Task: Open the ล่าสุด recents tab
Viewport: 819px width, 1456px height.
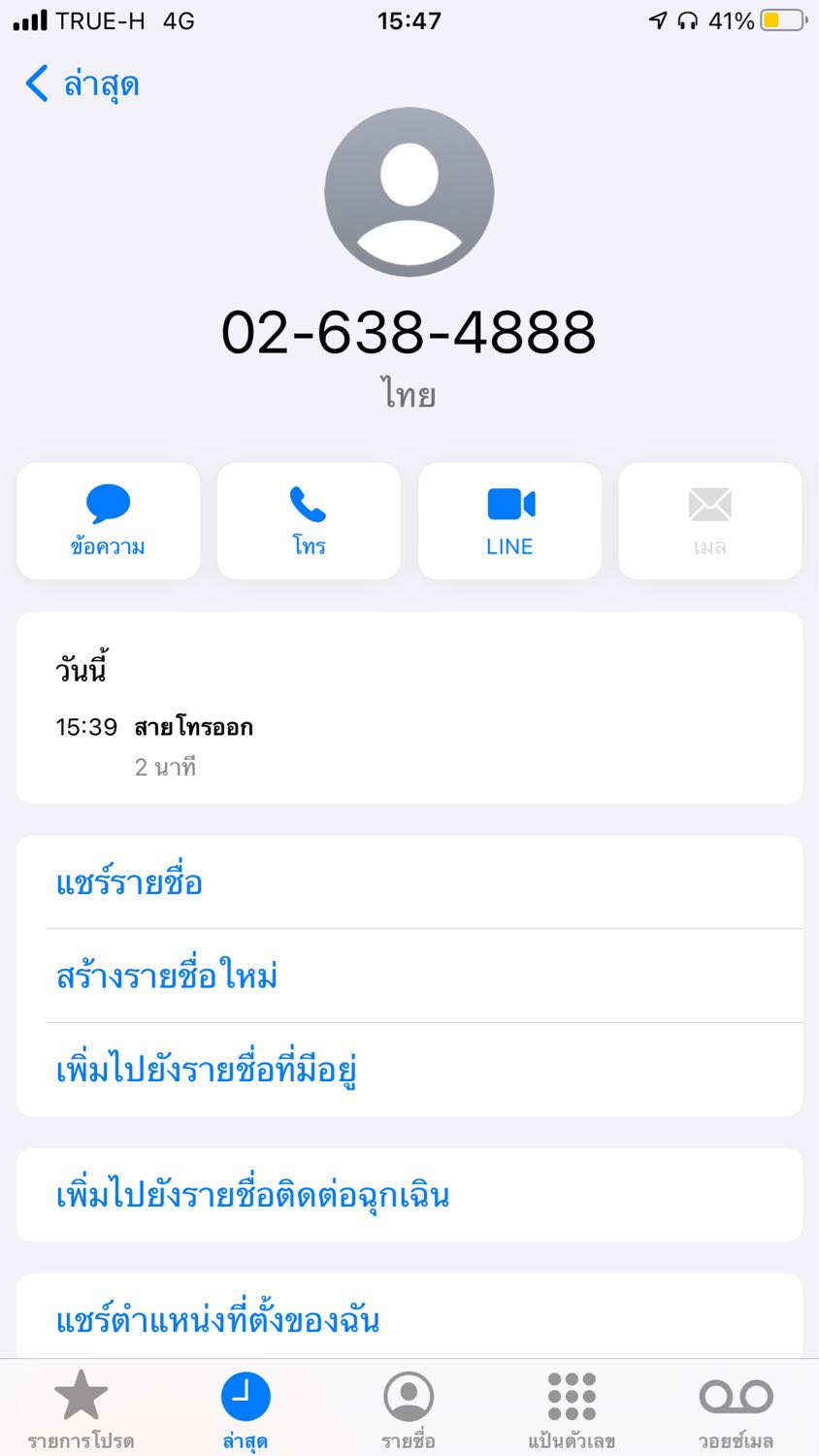Action: point(246,1409)
